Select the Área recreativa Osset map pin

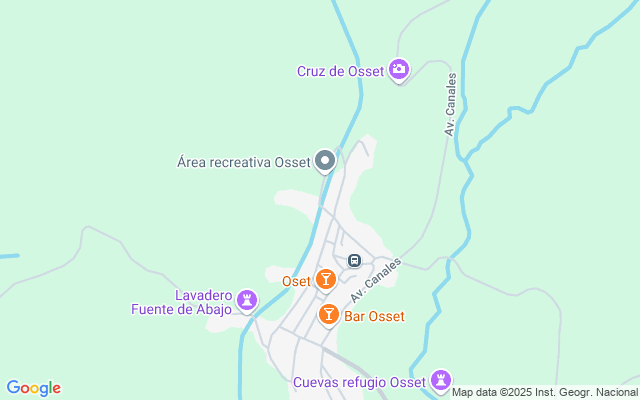coord(325,160)
